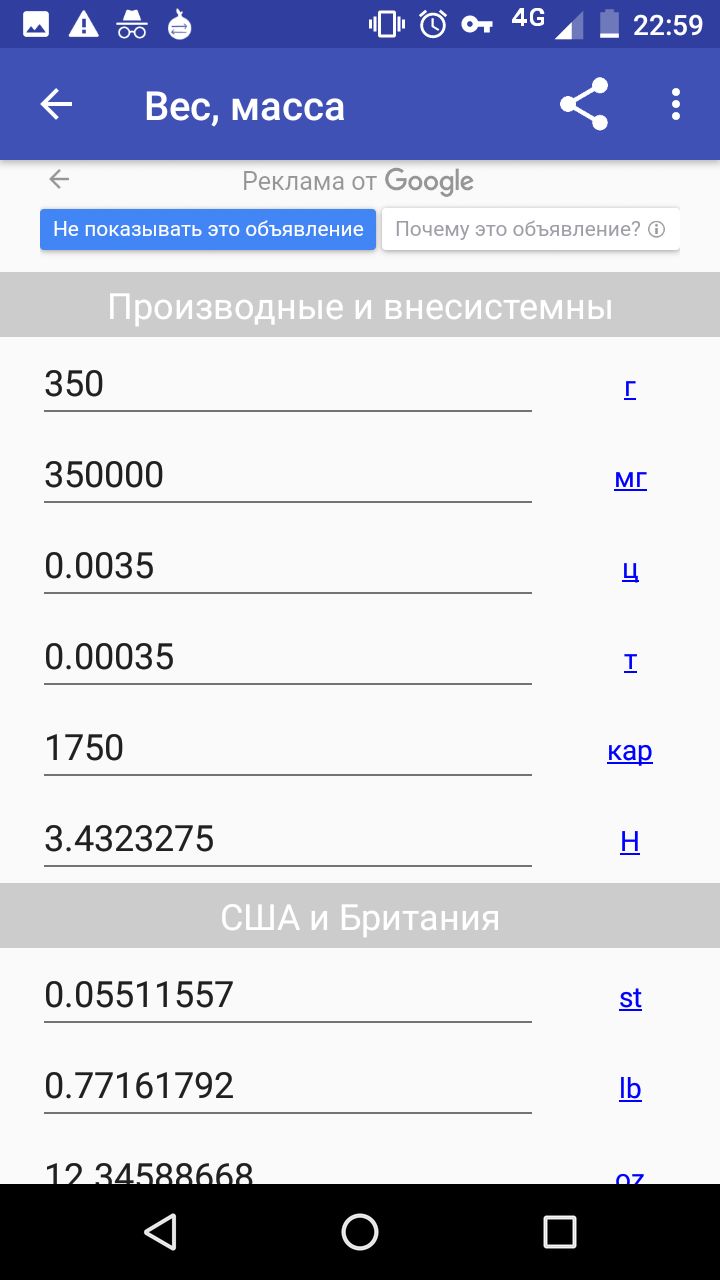The height and width of the screenshot is (1280, 720).
Task: Edit the field showing 0.0035
Action: (287, 566)
